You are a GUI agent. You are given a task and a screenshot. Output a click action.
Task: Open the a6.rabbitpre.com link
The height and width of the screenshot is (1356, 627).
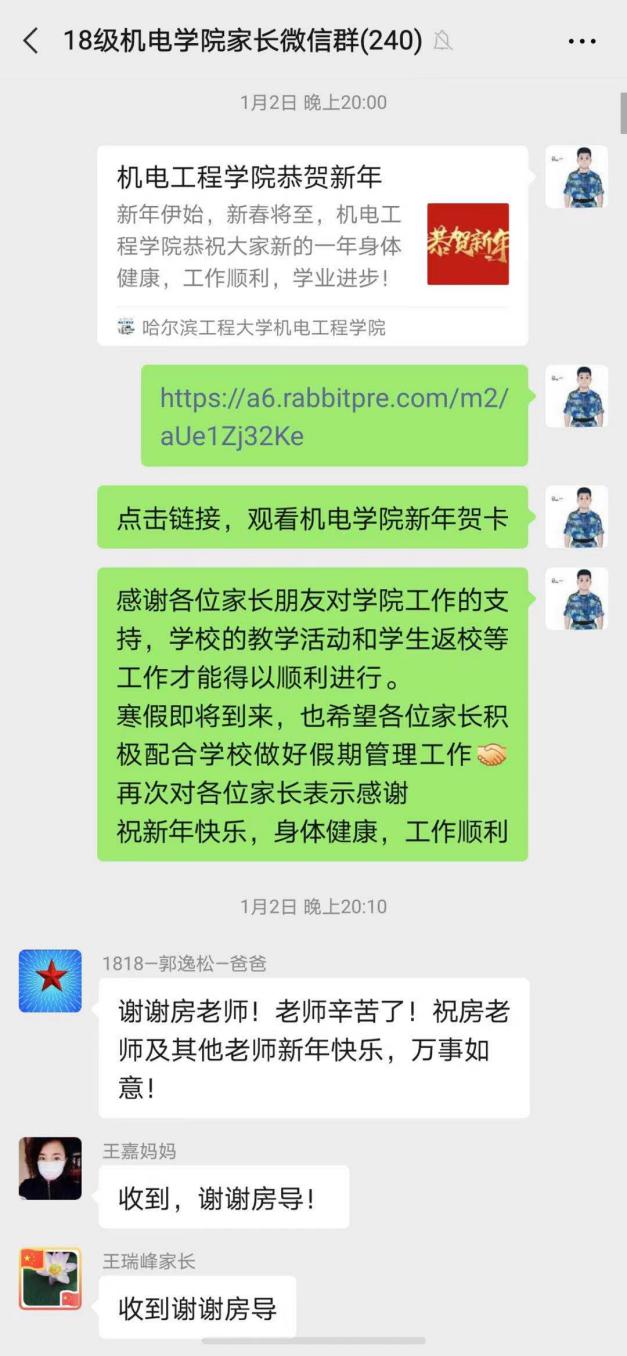click(x=333, y=416)
